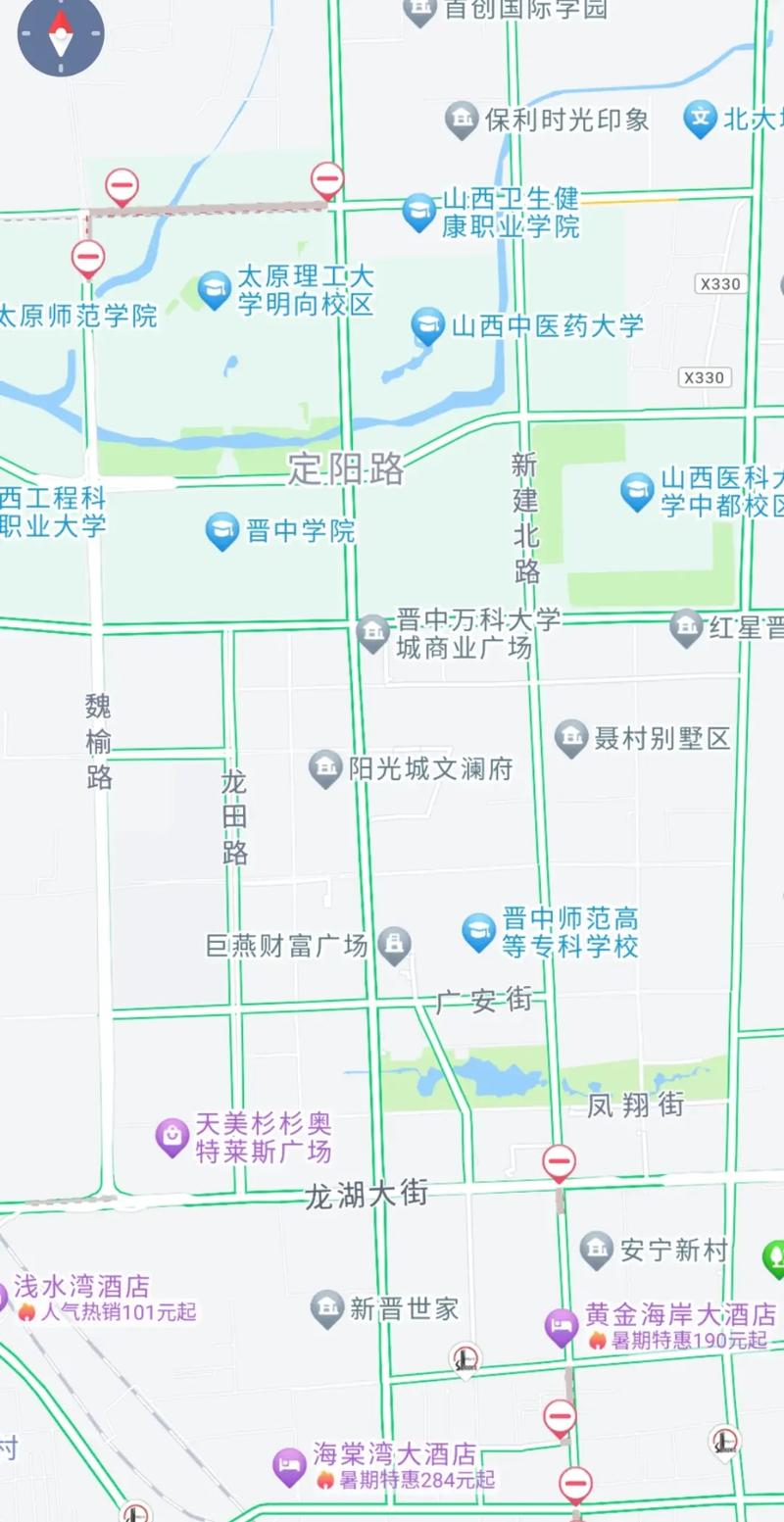Select the 太原理工大学明向校区 map marker
The width and height of the screenshot is (784, 1522).
215,291
